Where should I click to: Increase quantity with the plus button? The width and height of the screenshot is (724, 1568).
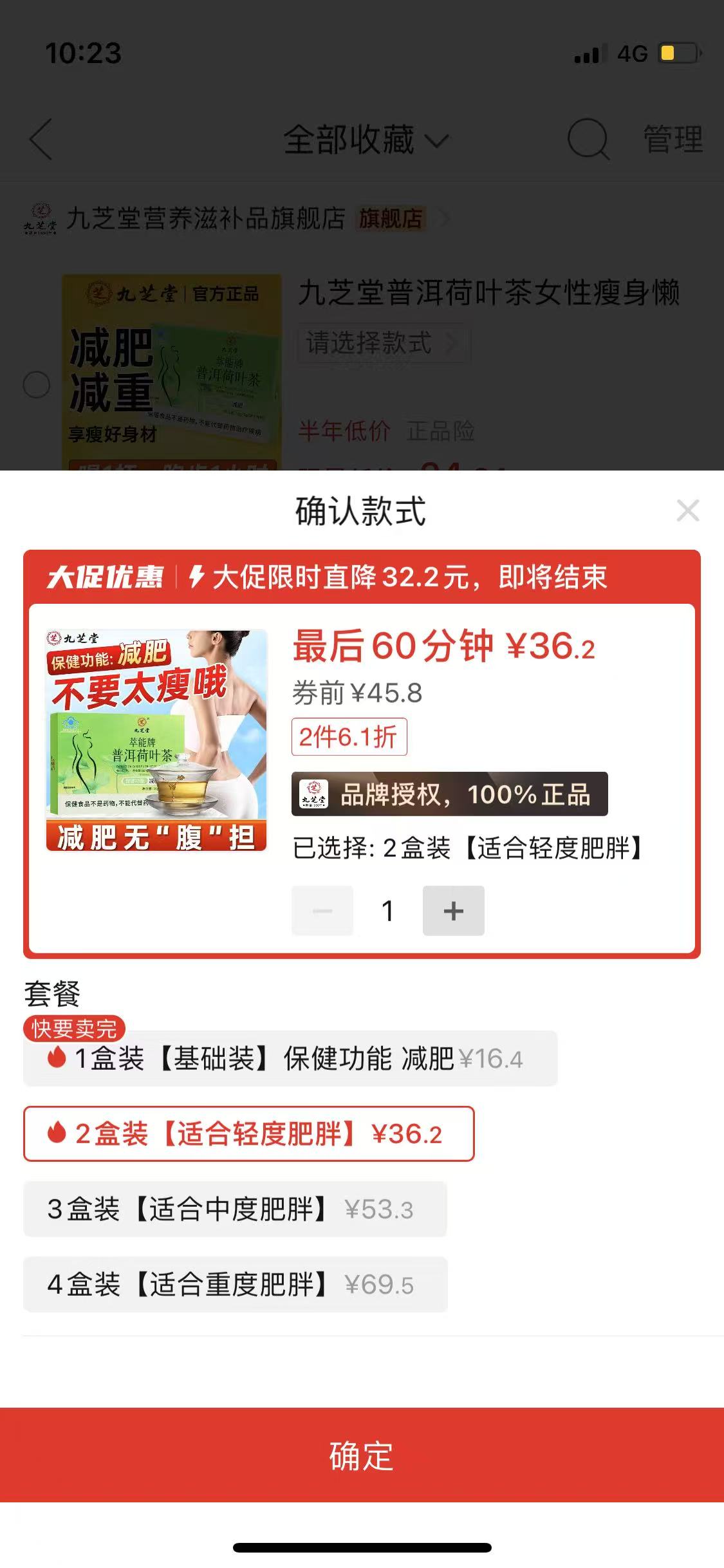(x=453, y=911)
